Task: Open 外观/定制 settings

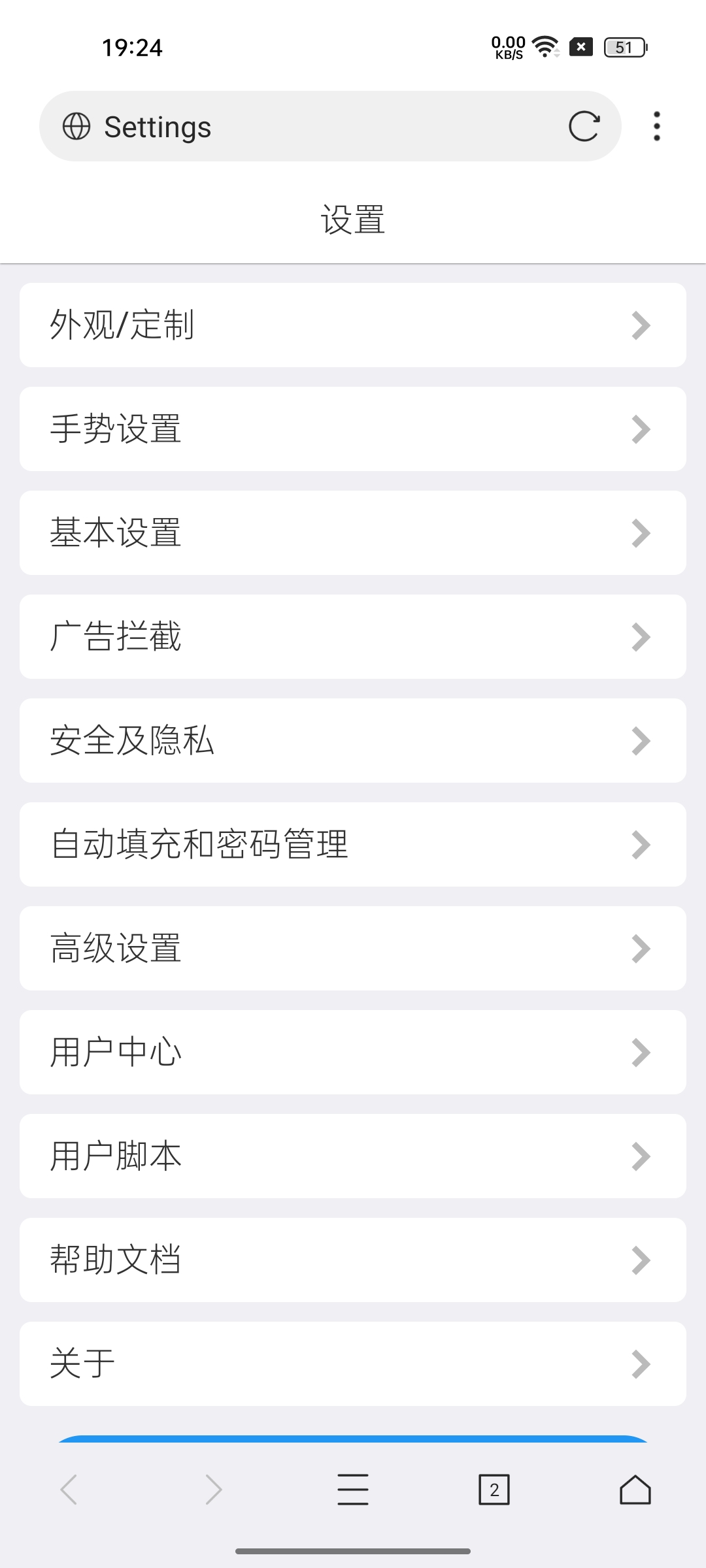Action: point(353,325)
